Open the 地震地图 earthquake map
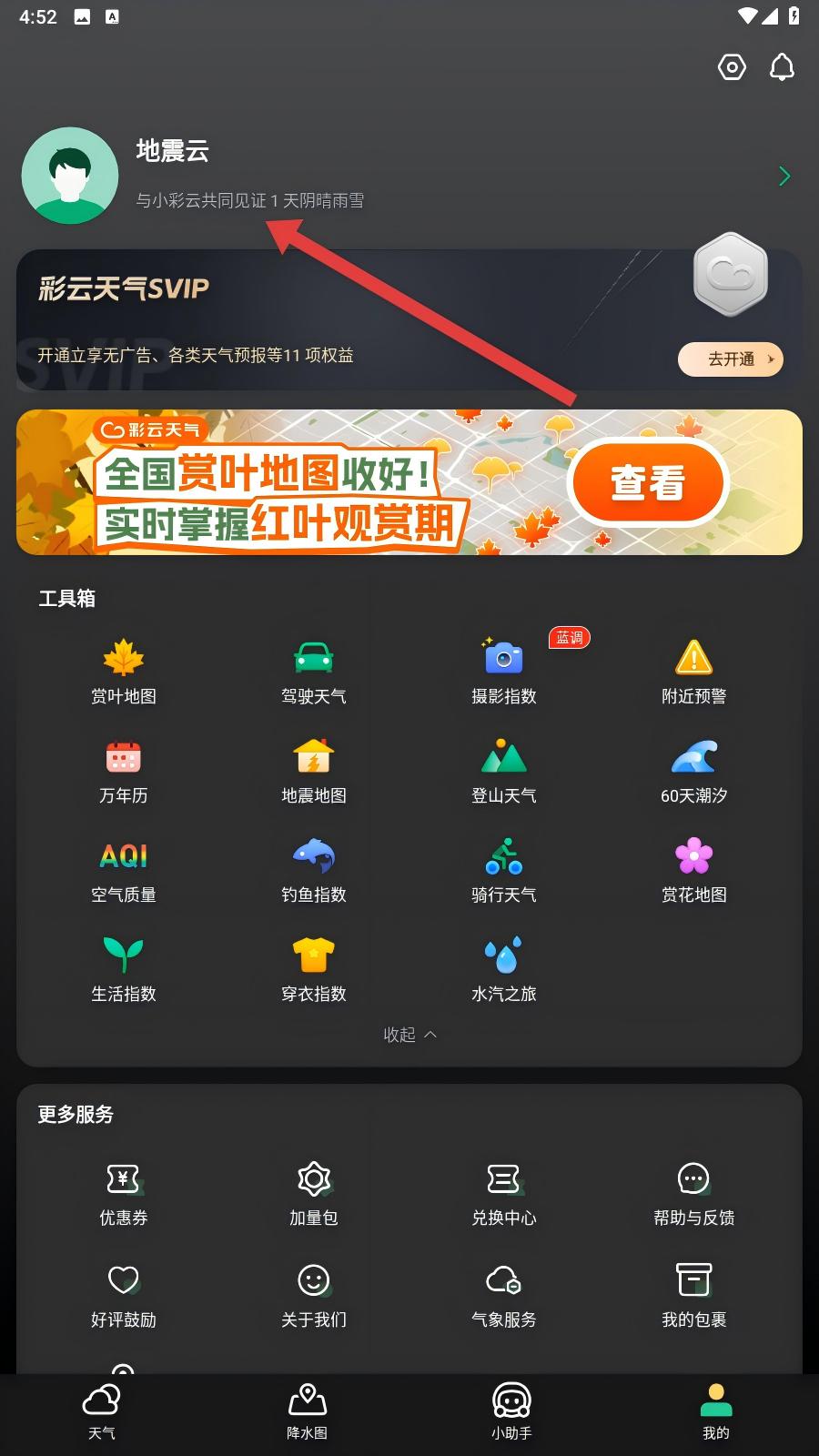Image resolution: width=819 pixels, height=1456 pixels. pyautogui.click(x=313, y=771)
